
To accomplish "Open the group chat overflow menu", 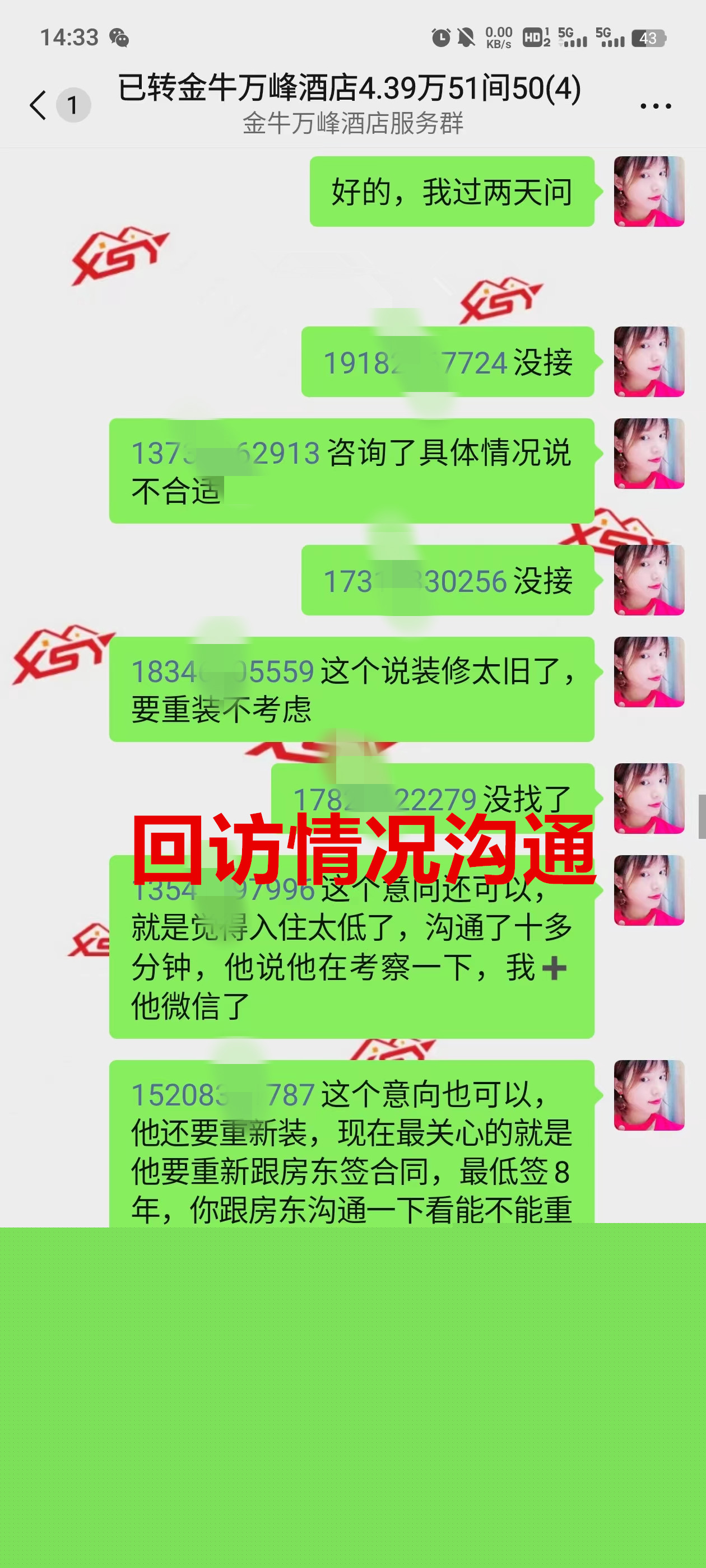I will click(x=656, y=106).
